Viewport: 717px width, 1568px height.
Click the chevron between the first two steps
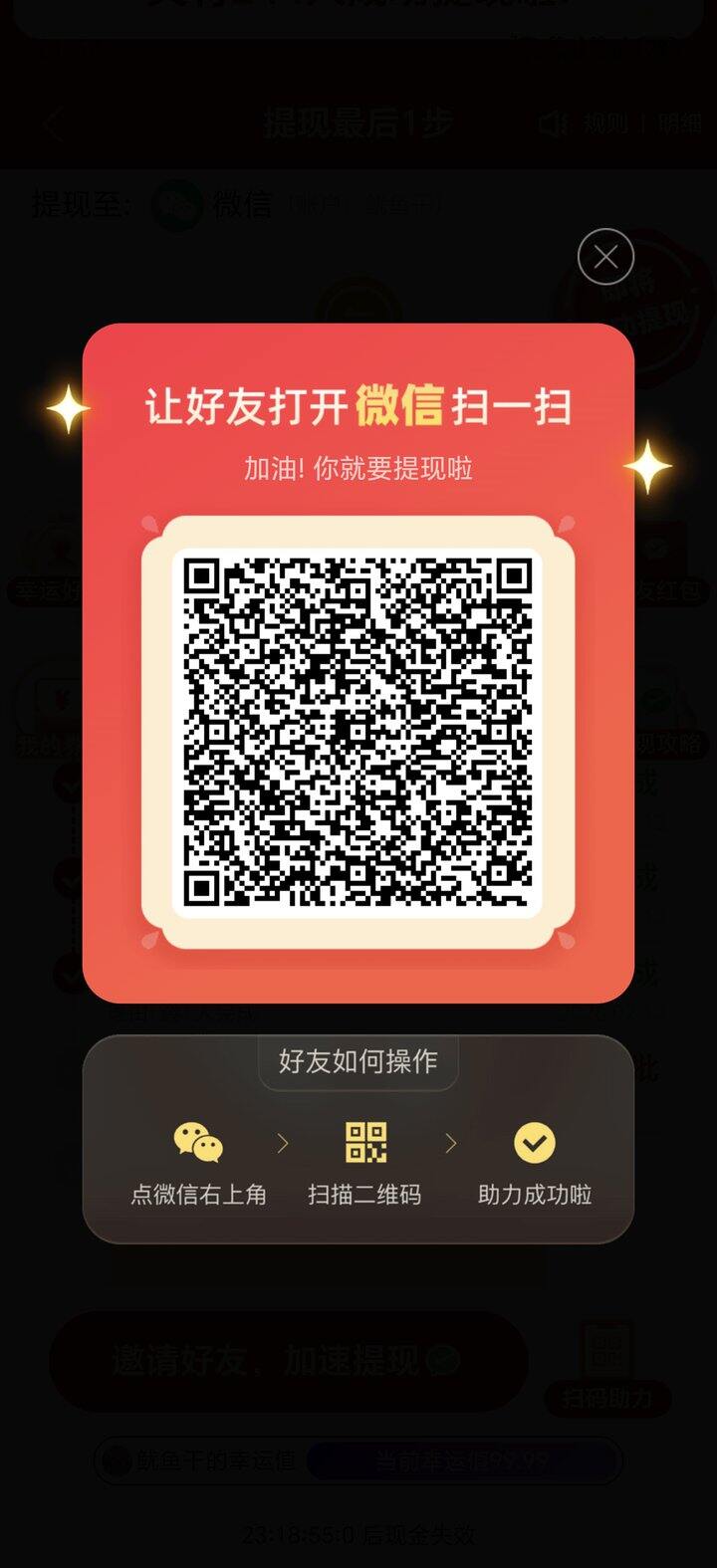click(x=284, y=1143)
